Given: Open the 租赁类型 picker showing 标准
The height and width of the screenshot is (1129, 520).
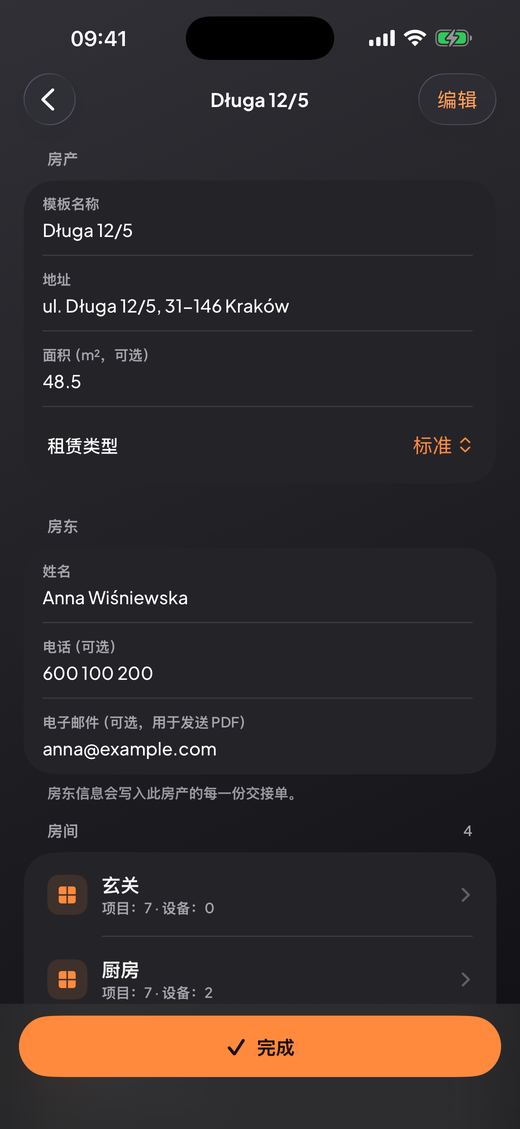Looking at the screenshot, I should (259, 446).
